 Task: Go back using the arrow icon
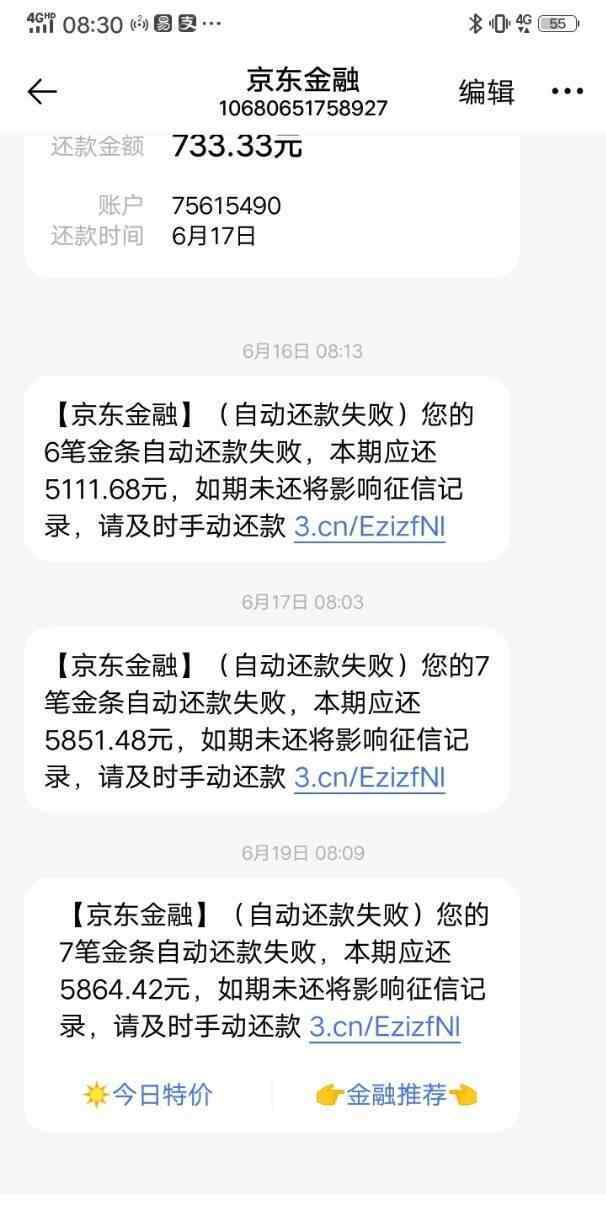point(42,92)
